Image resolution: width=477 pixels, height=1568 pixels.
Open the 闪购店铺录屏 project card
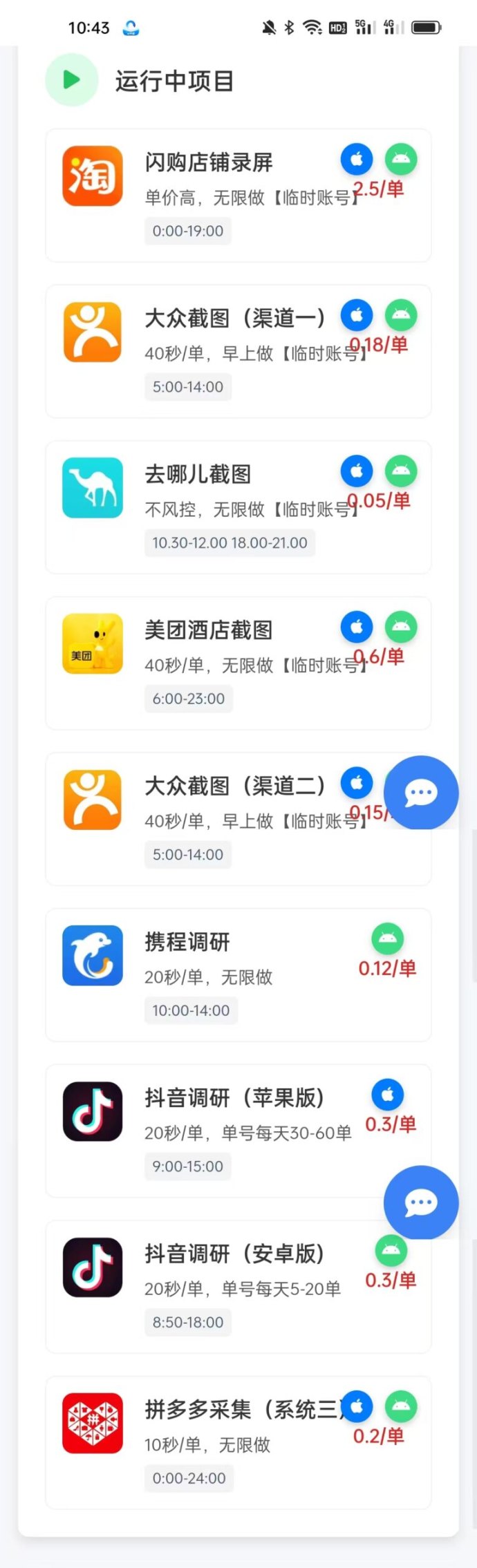point(238,196)
